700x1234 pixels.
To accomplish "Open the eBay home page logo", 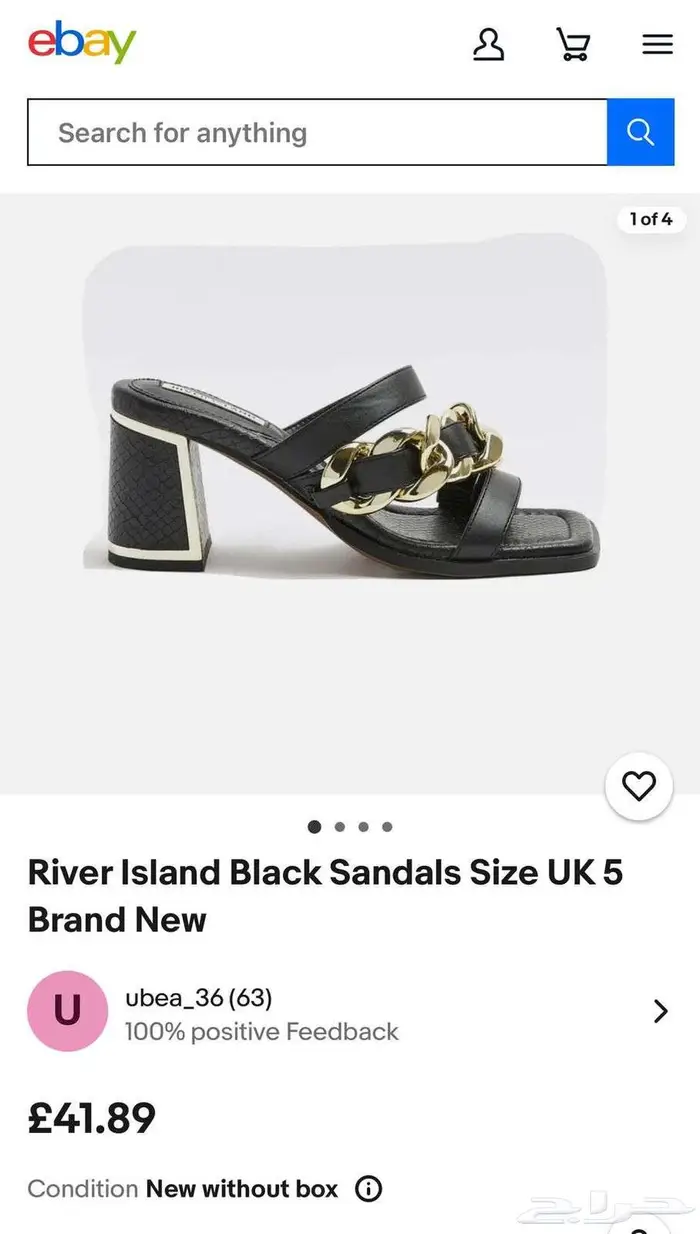I will click(81, 43).
